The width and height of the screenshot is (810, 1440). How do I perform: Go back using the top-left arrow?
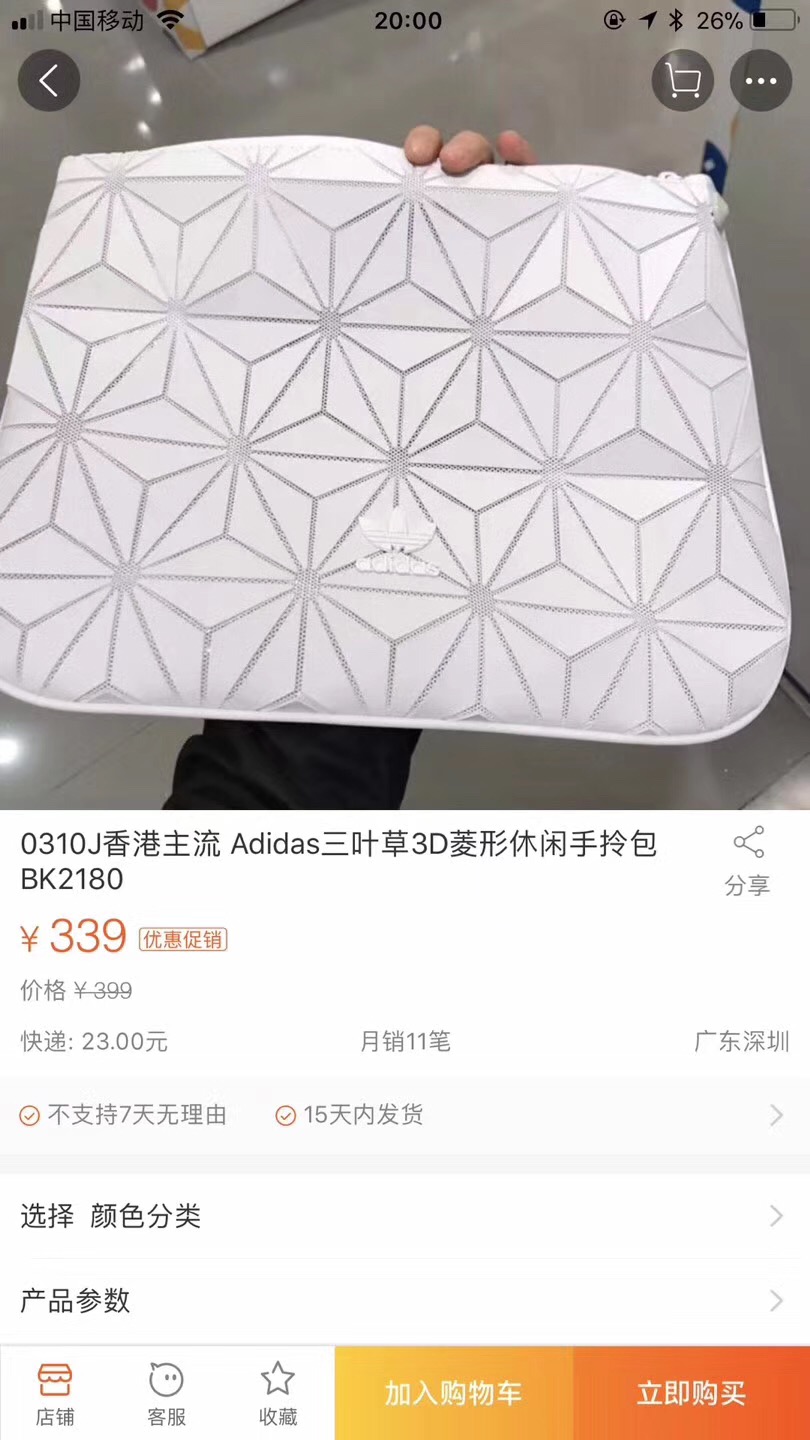point(48,80)
